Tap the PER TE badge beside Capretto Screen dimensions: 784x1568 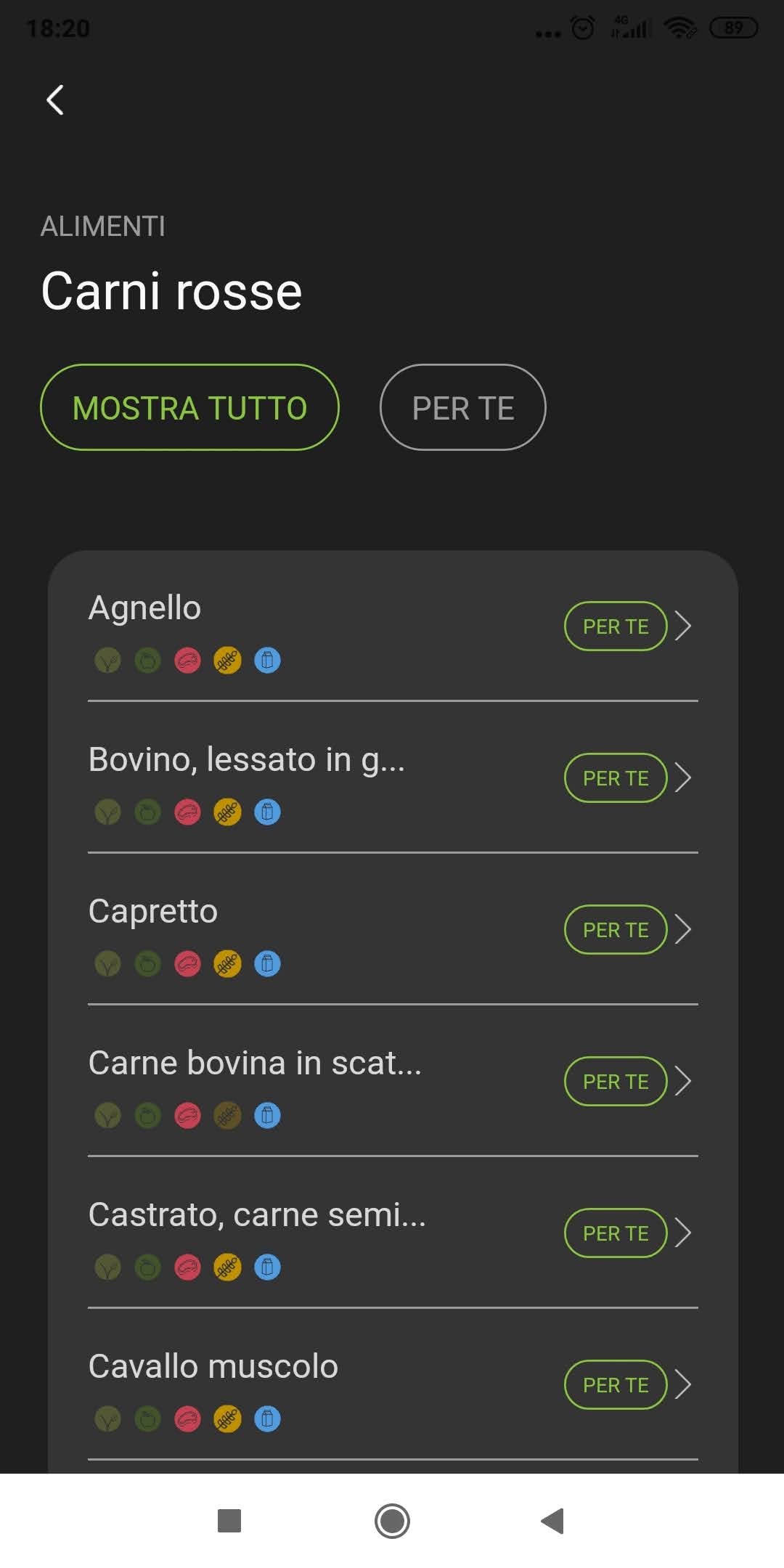point(616,930)
